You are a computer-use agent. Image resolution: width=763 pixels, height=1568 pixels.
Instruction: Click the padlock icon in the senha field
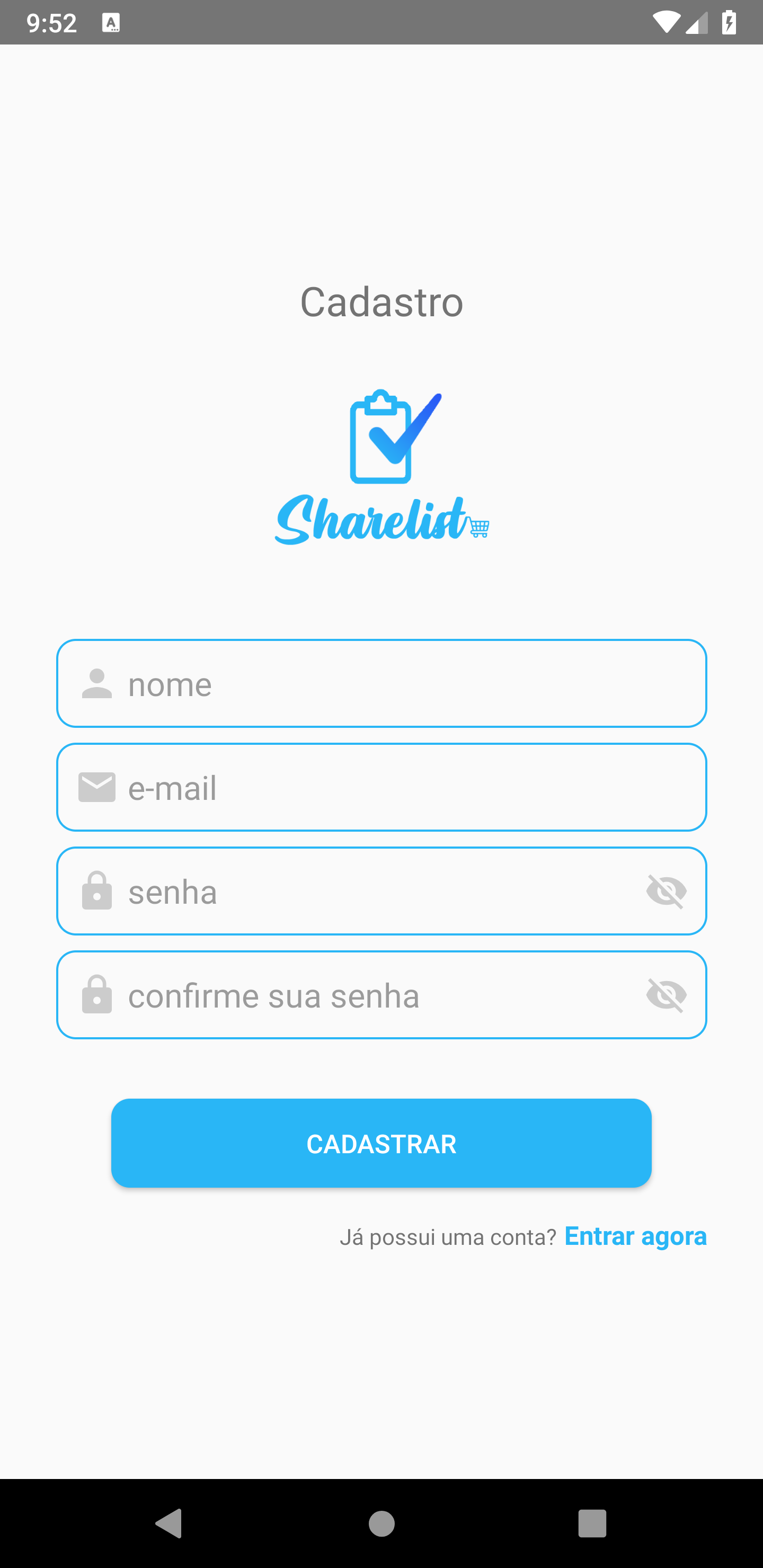[97, 890]
